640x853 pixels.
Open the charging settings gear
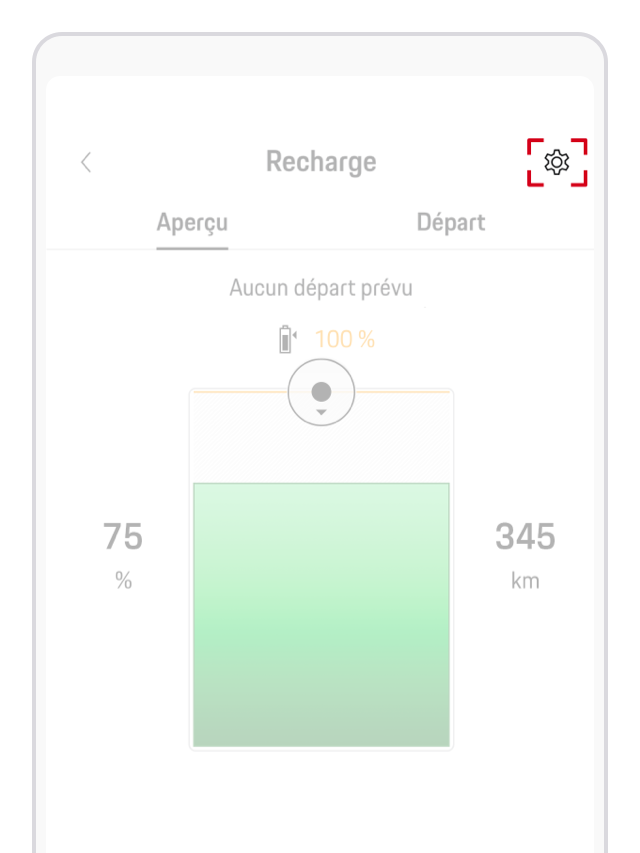557,162
